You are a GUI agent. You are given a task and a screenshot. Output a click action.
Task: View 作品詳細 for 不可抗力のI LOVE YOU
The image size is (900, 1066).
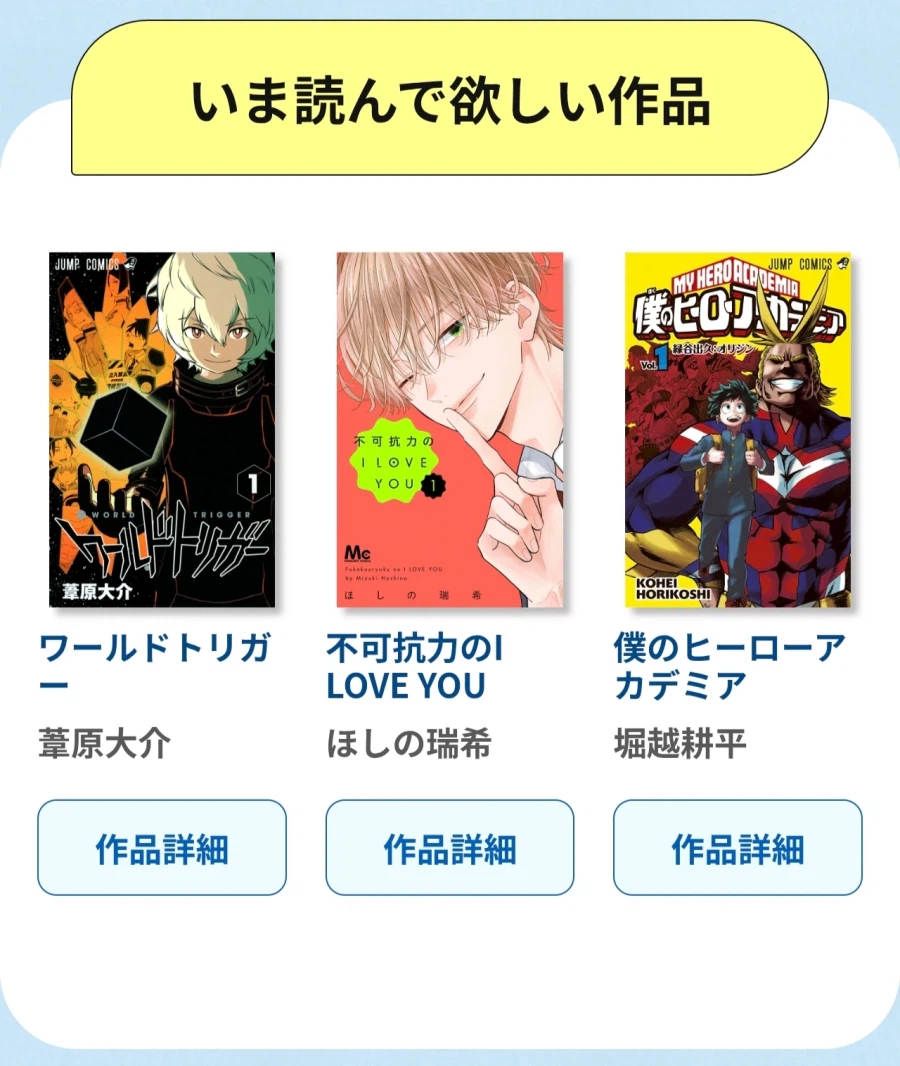(x=449, y=848)
